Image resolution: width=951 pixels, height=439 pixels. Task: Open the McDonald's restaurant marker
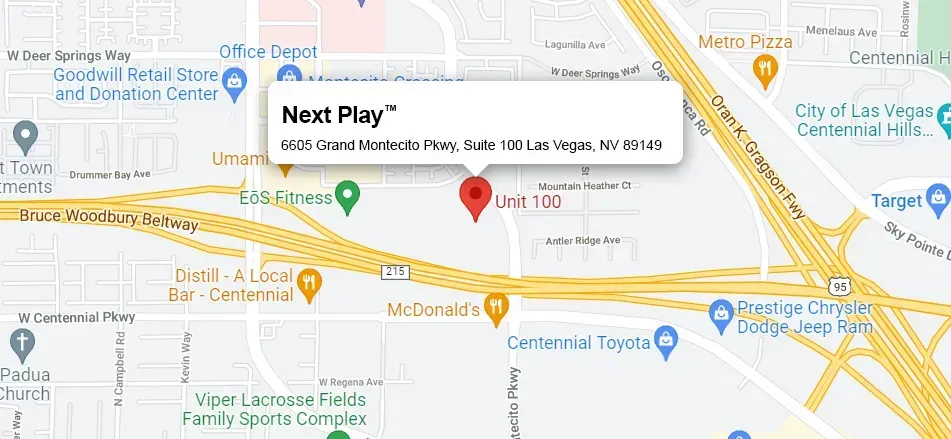point(495,308)
